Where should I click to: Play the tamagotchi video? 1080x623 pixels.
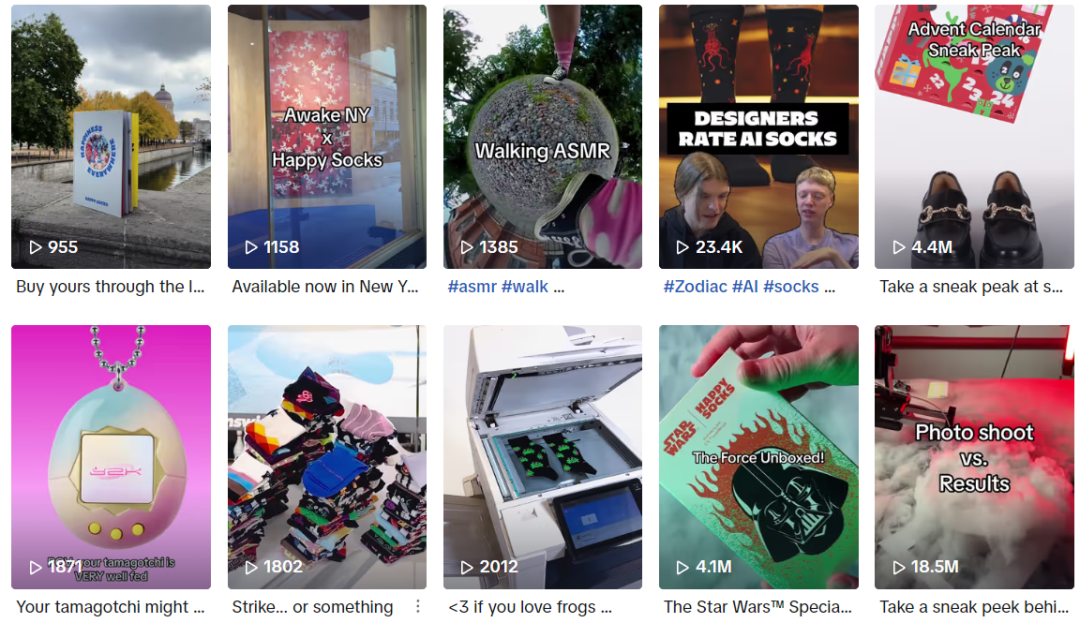tap(110, 457)
